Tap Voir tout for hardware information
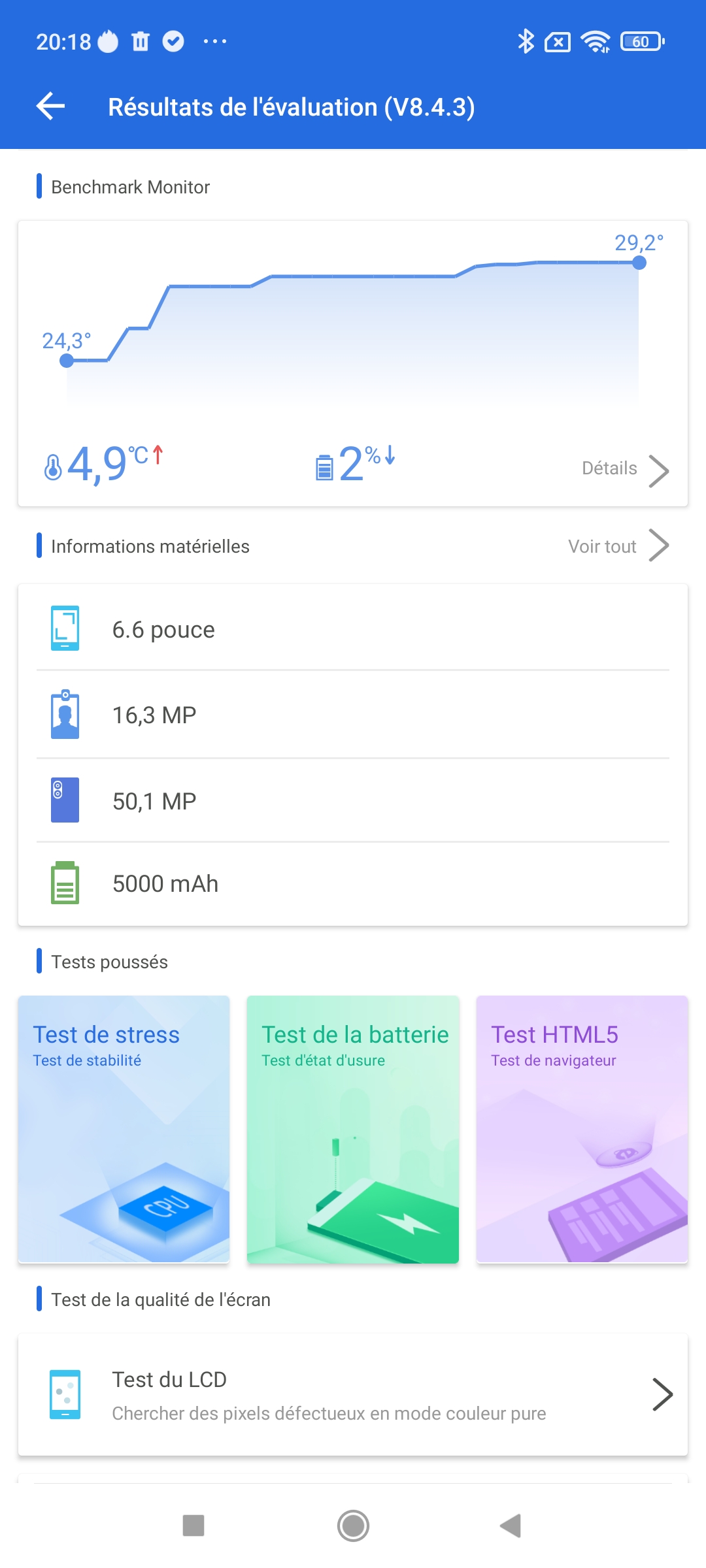The width and height of the screenshot is (706, 1568). [618, 546]
